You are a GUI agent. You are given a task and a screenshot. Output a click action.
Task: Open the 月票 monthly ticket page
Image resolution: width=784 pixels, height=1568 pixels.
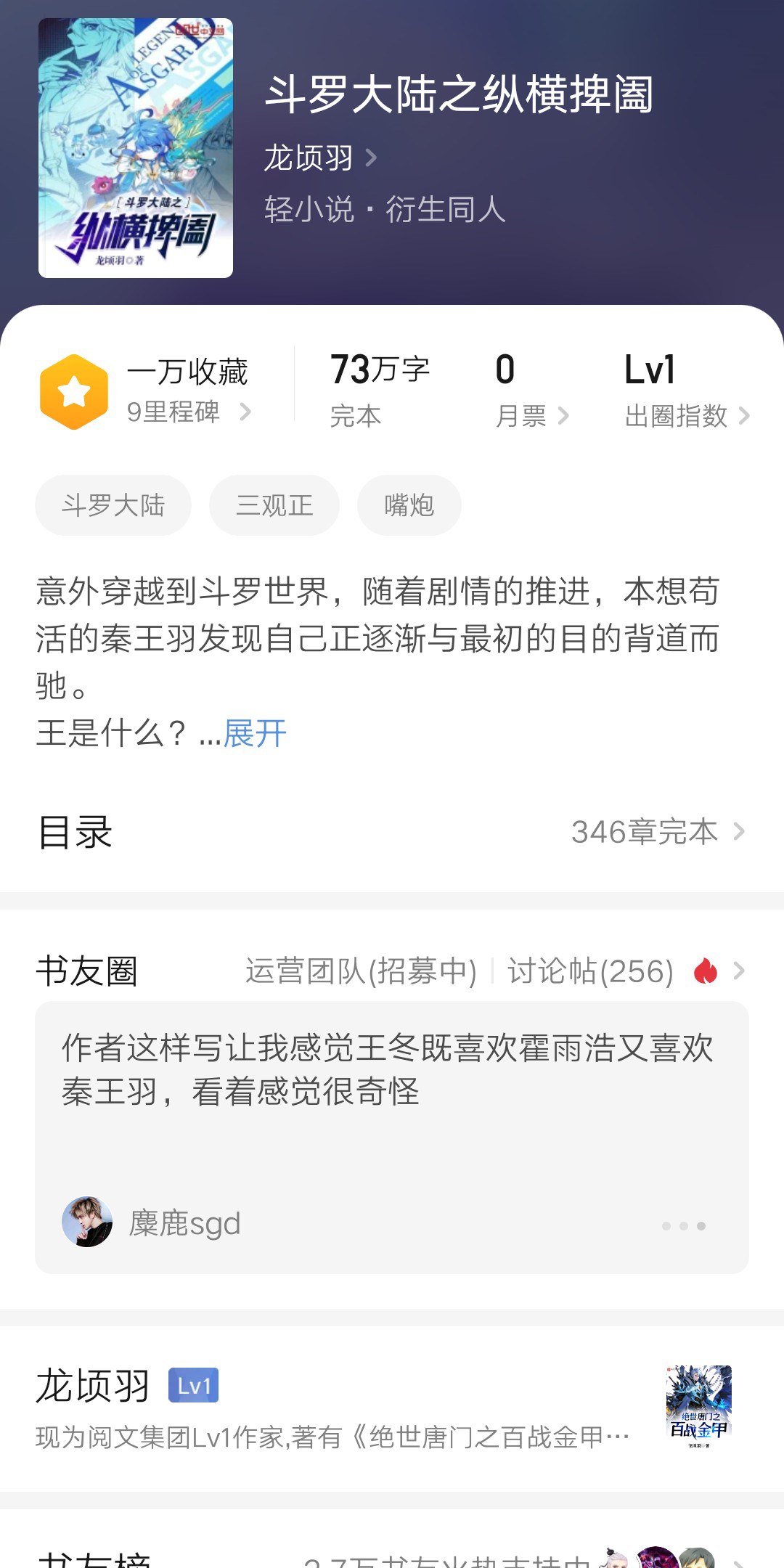click(531, 391)
